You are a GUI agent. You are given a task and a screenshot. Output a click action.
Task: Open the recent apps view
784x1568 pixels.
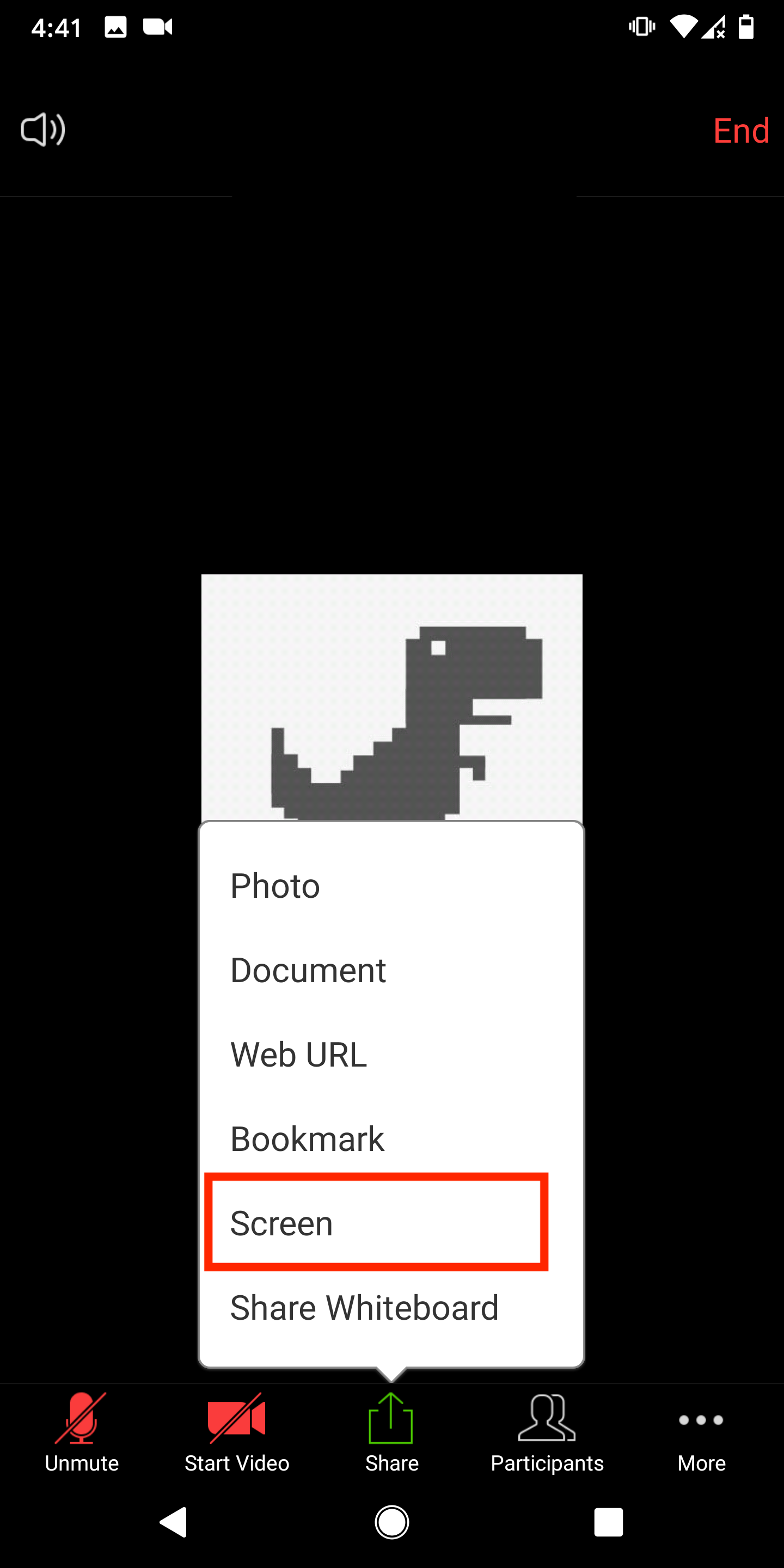click(x=608, y=1522)
